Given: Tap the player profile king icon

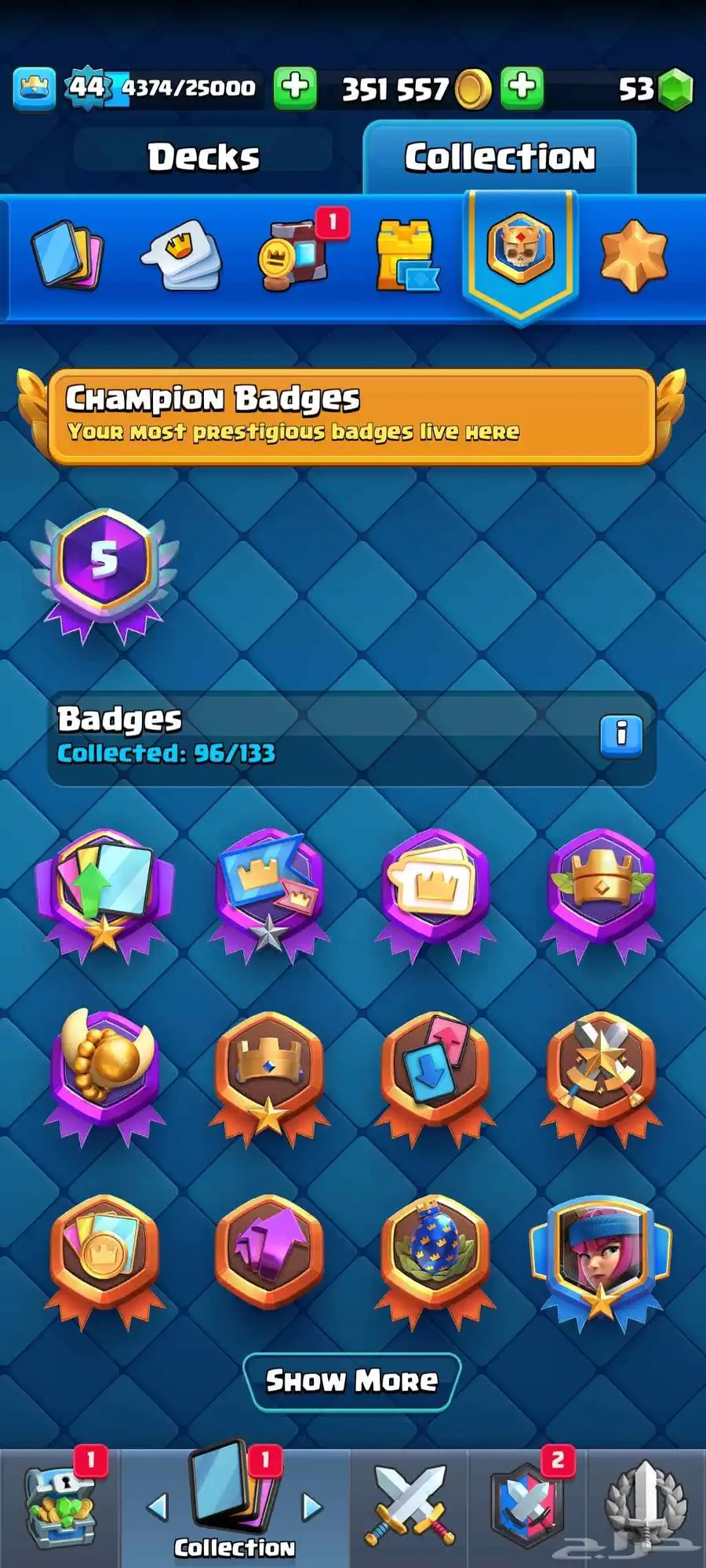Looking at the screenshot, I should click(34, 87).
